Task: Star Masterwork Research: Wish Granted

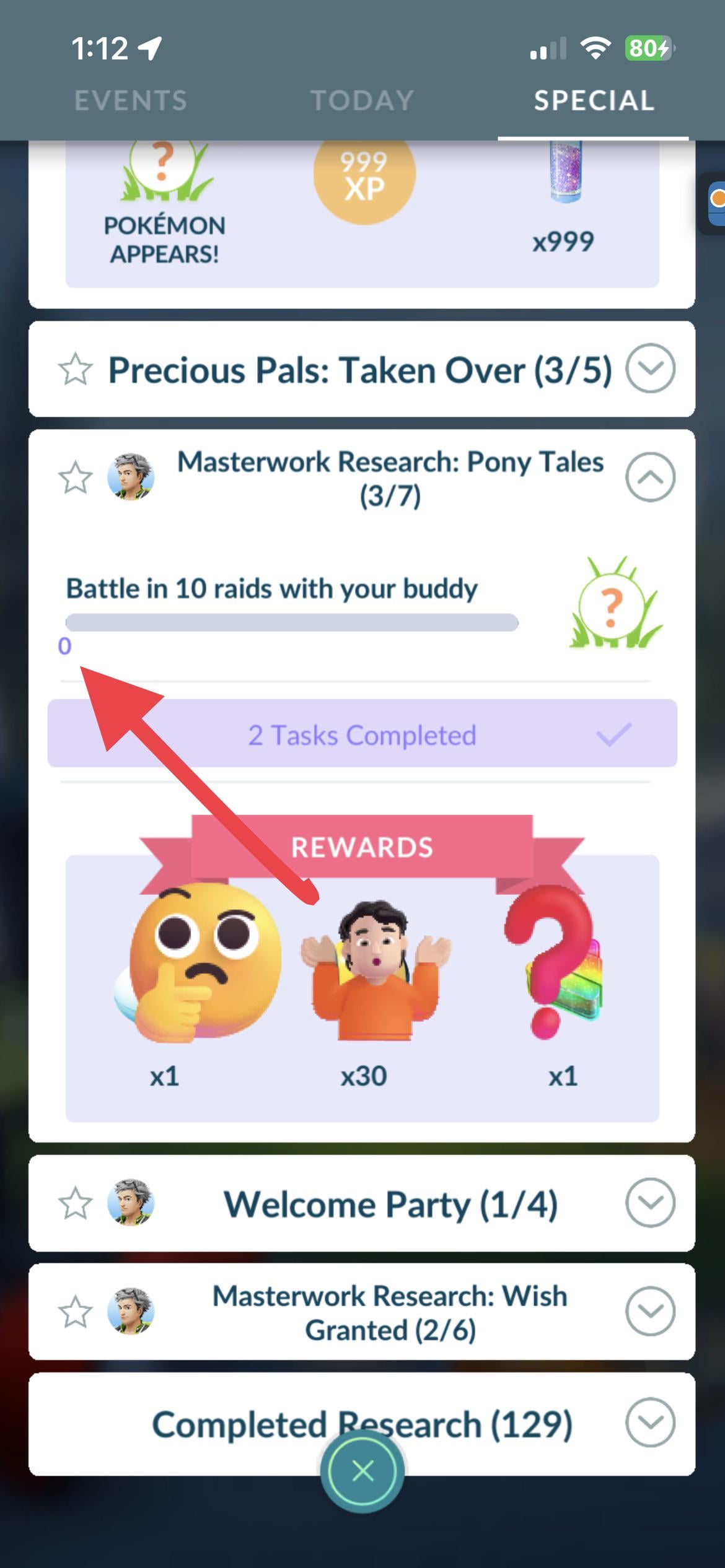Action: pyautogui.click(x=76, y=1312)
